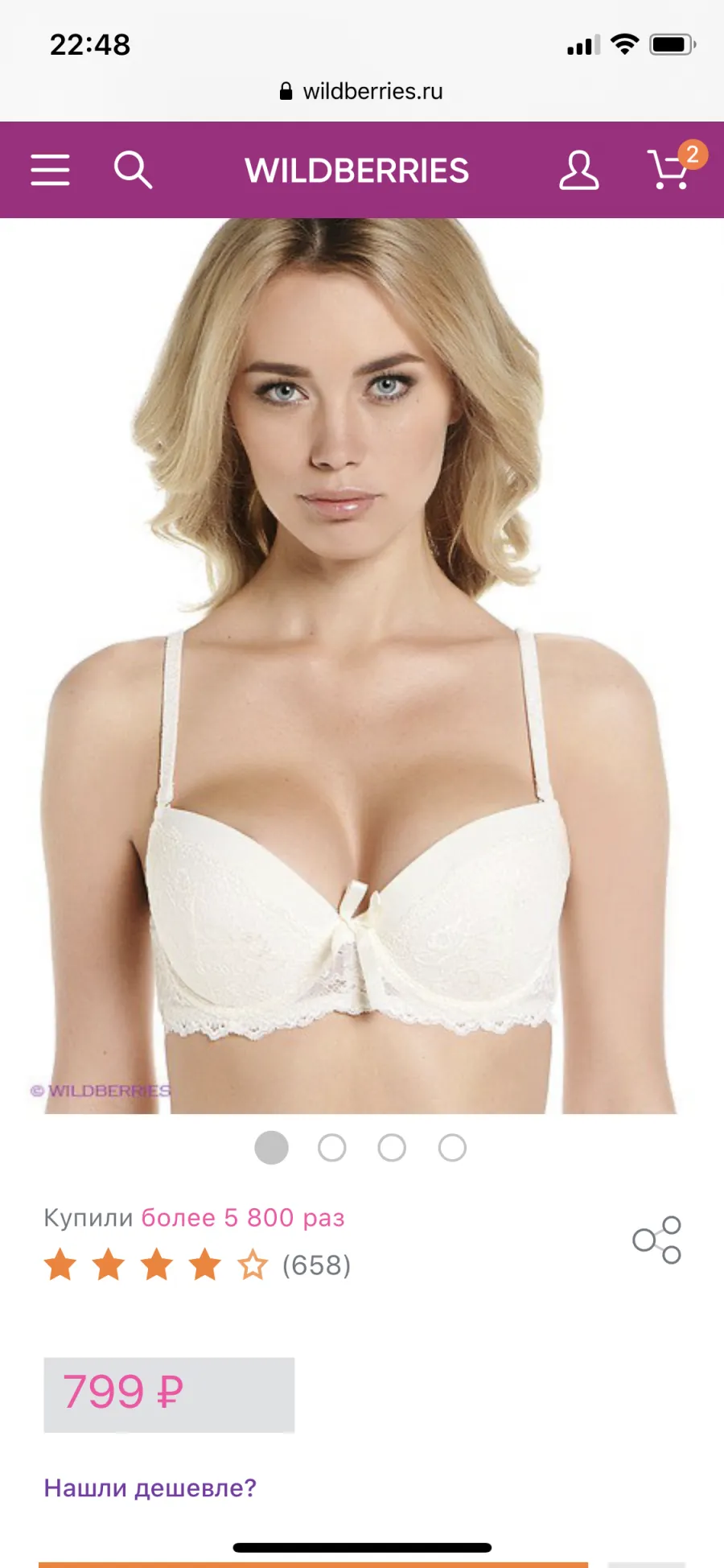Open the user profile icon

[579, 170]
